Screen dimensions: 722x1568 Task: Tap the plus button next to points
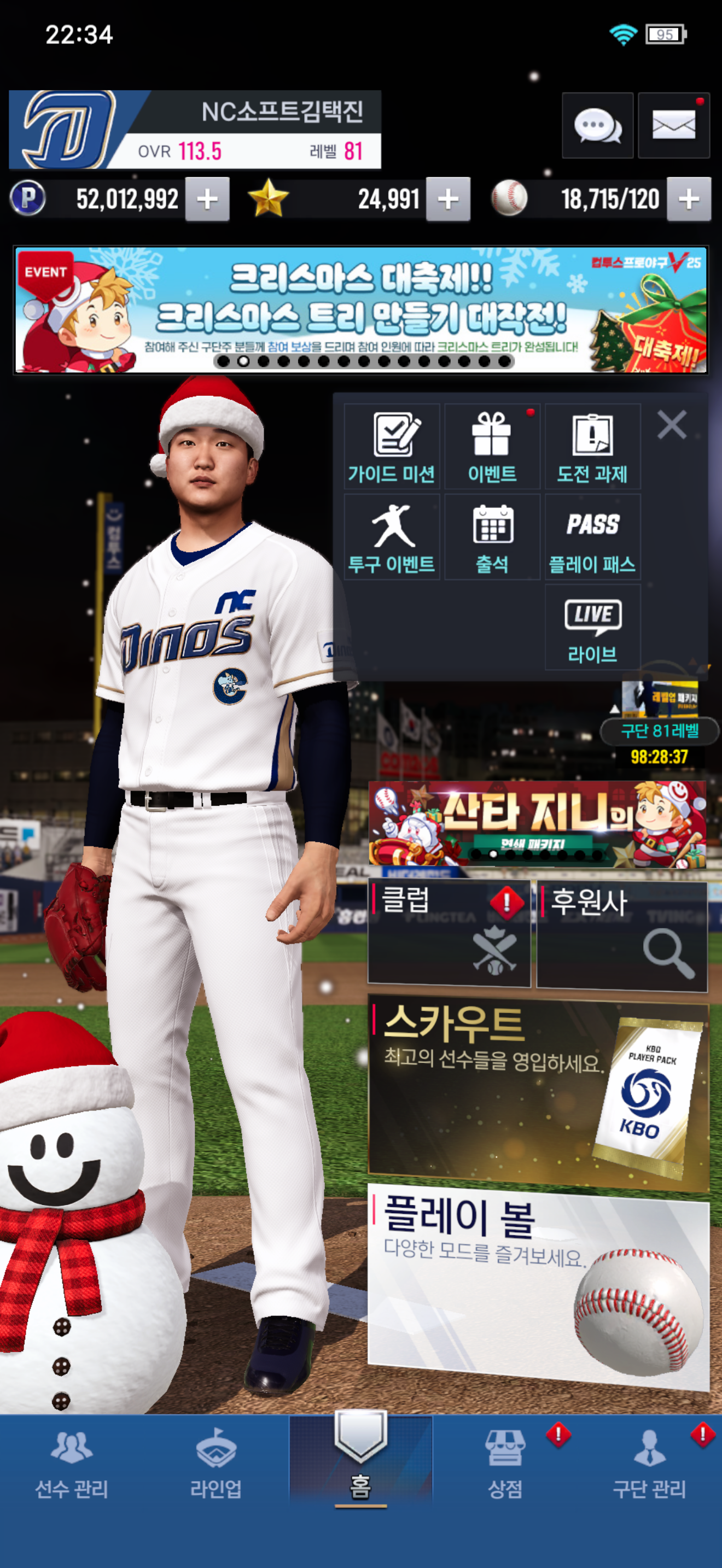[x=208, y=200]
